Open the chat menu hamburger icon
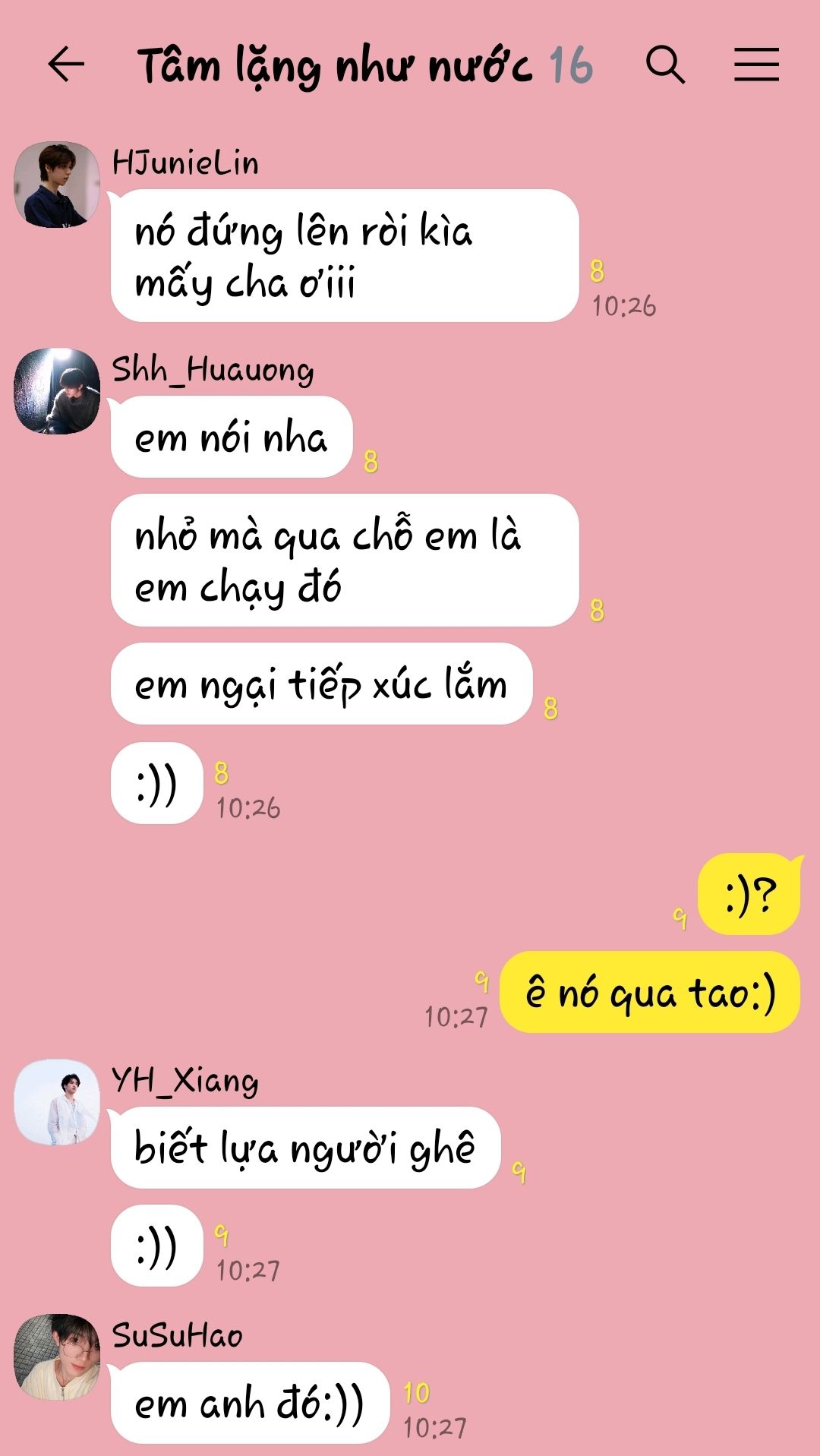The image size is (820, 1456). (x=756, y=65)
